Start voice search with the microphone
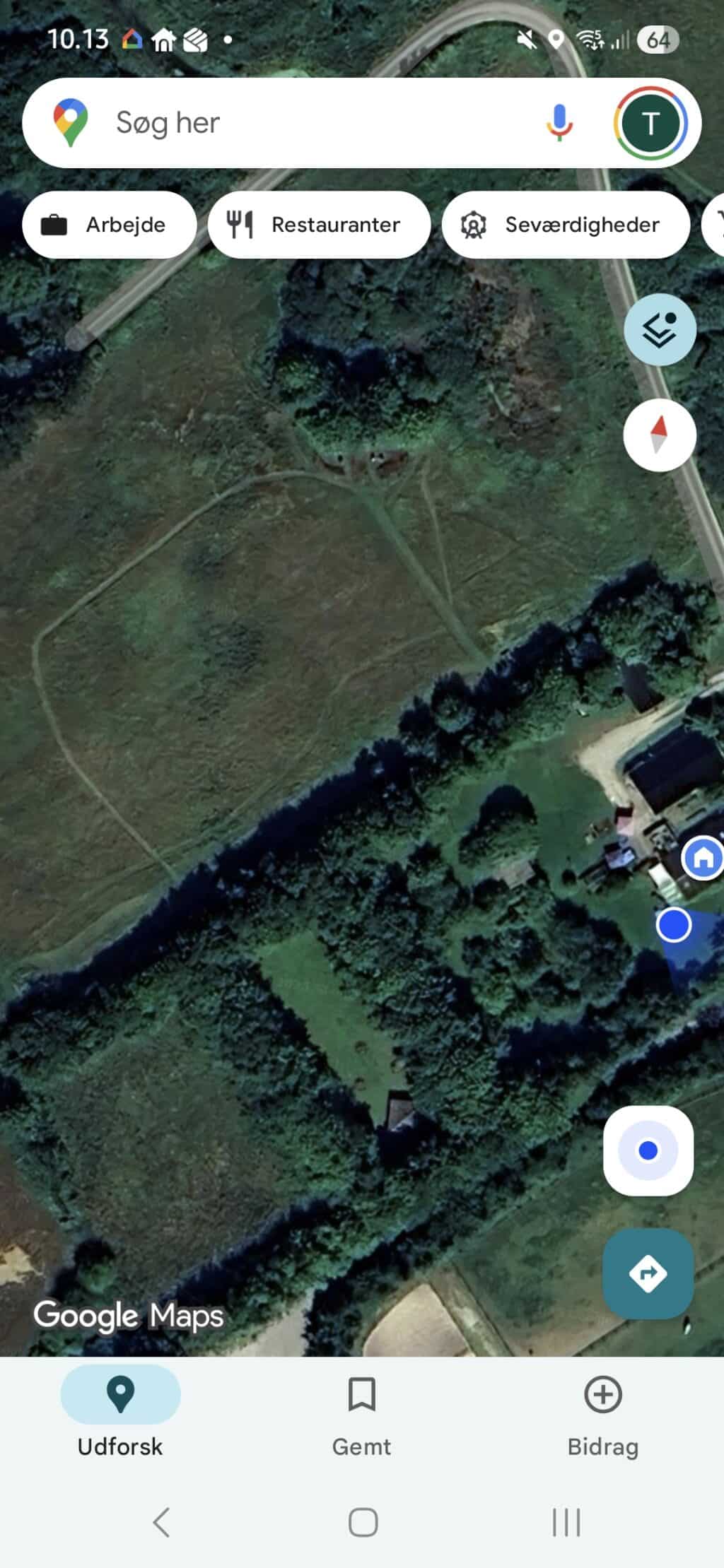Screen dimensions: 724x1568 click(559, 123)
